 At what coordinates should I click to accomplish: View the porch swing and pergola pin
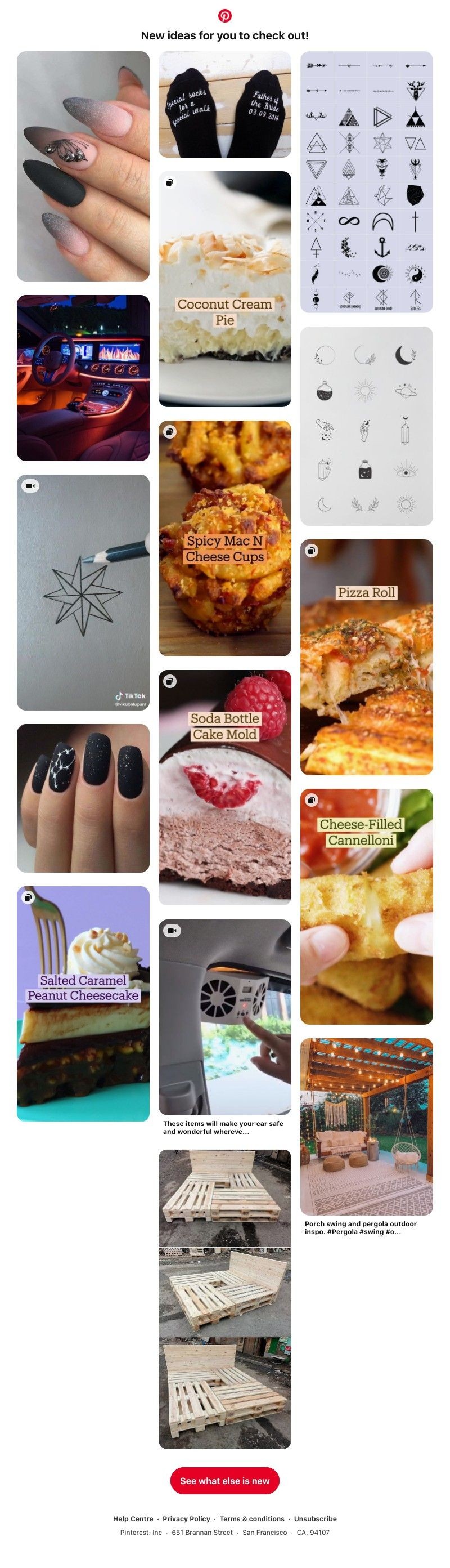[366, 1126]
